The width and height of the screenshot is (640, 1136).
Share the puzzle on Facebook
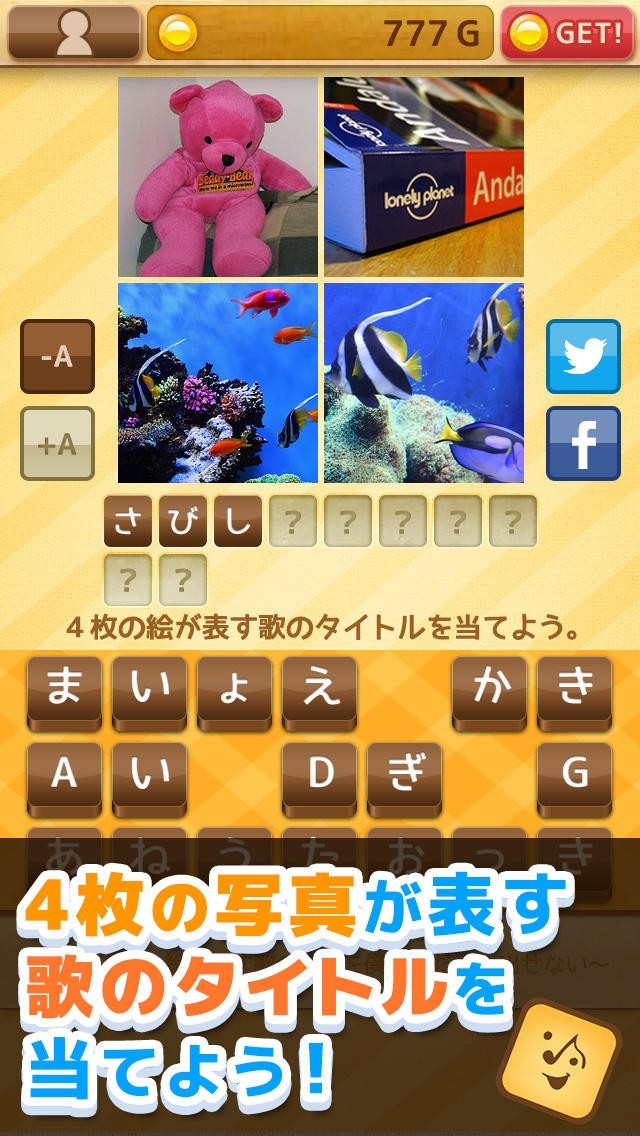583,444
